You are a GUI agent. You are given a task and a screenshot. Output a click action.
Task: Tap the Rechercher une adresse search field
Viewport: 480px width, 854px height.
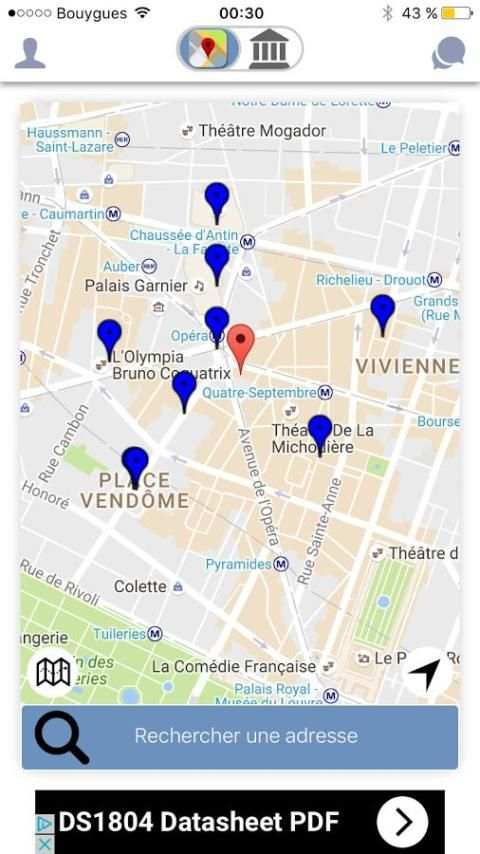click(240, 737)
